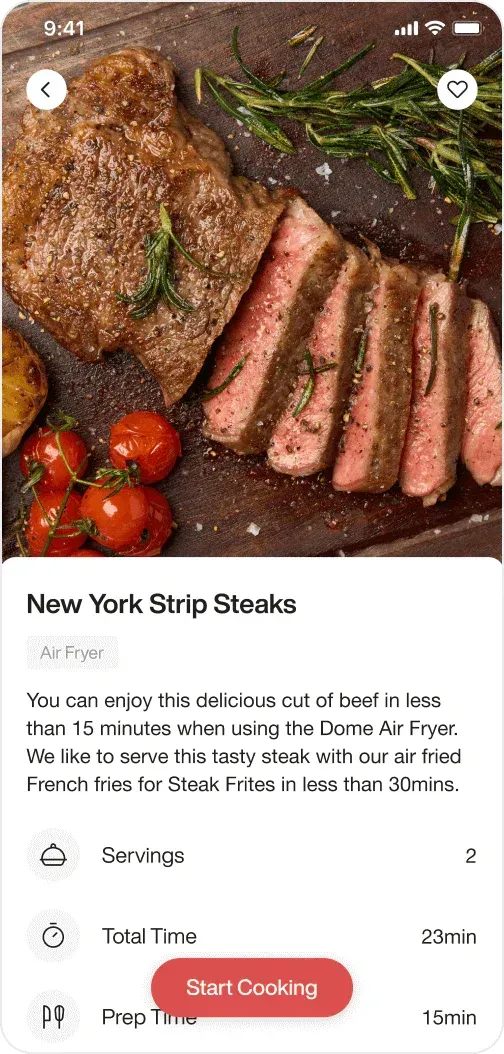Favorite this recipe with the heart icon
Screen dimensions: 504x1054
[457, 89]
